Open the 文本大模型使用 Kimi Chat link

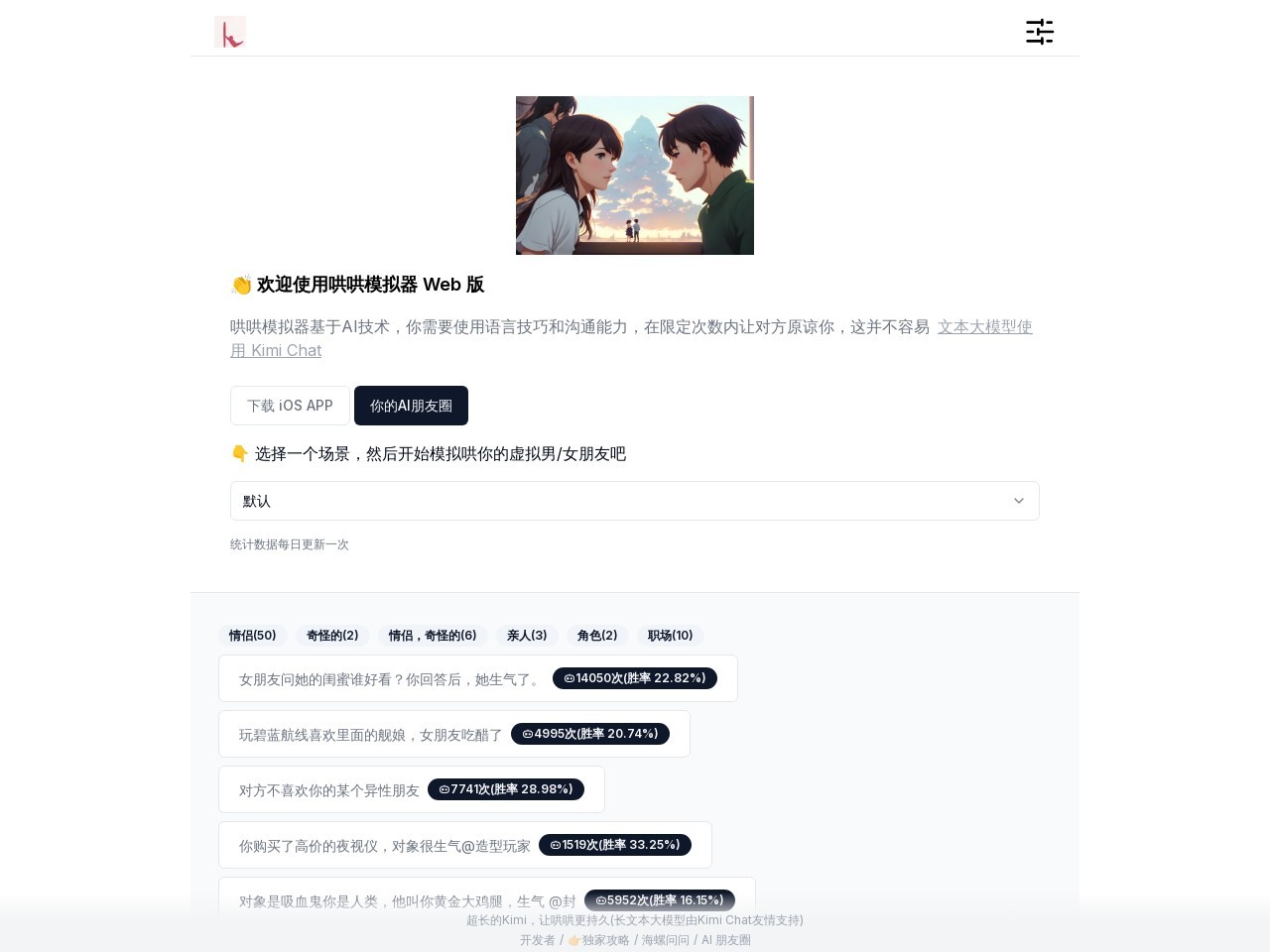pyautogui.click(x=984, y=327)
